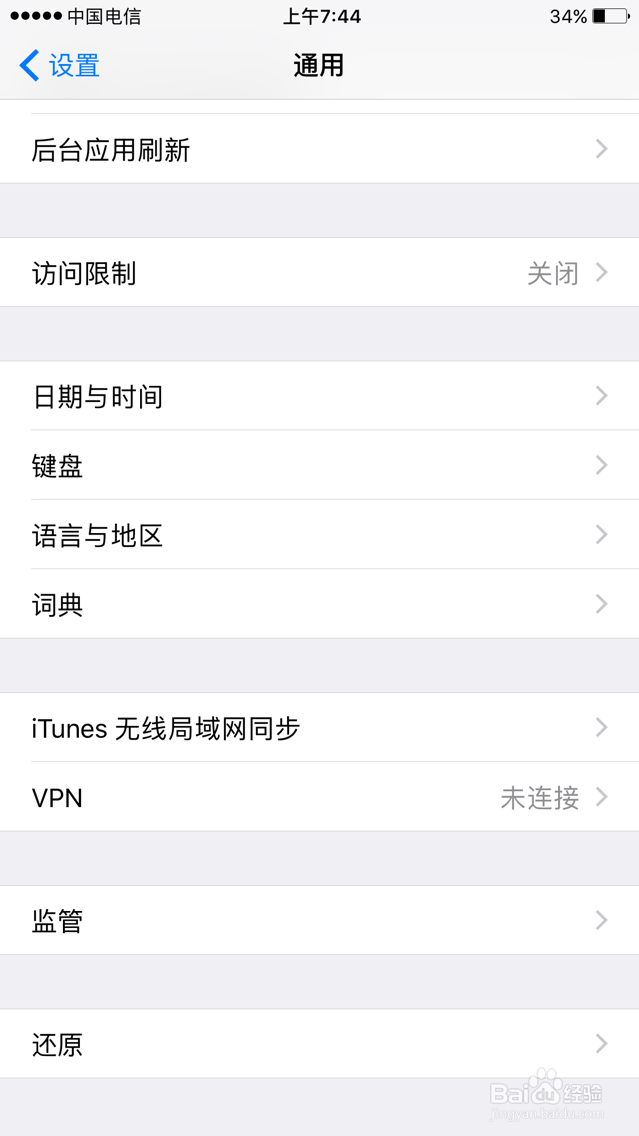The height and width of the screenshot is (1136, 639).
Task: Open iTunes 无线局域网同步
Action: (x=320, y=727)
